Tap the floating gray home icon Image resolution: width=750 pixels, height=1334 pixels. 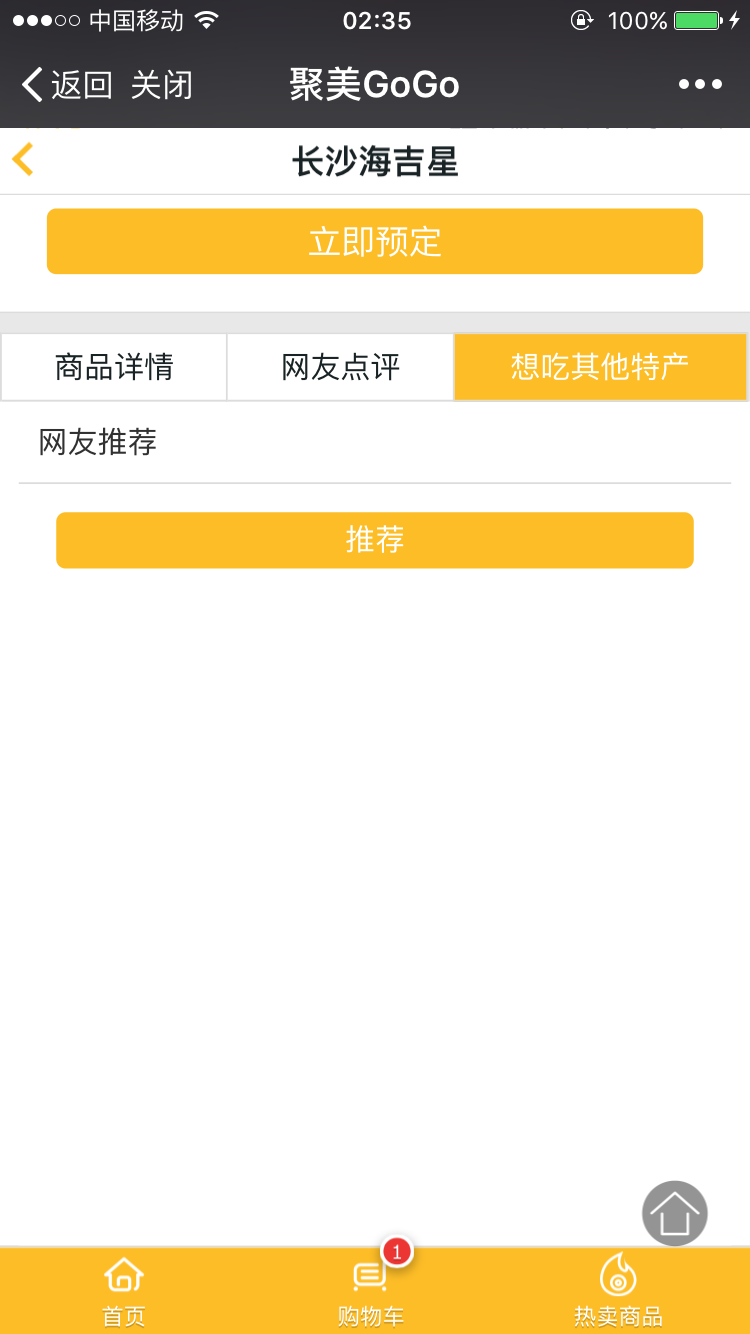tap(675, 1213)
